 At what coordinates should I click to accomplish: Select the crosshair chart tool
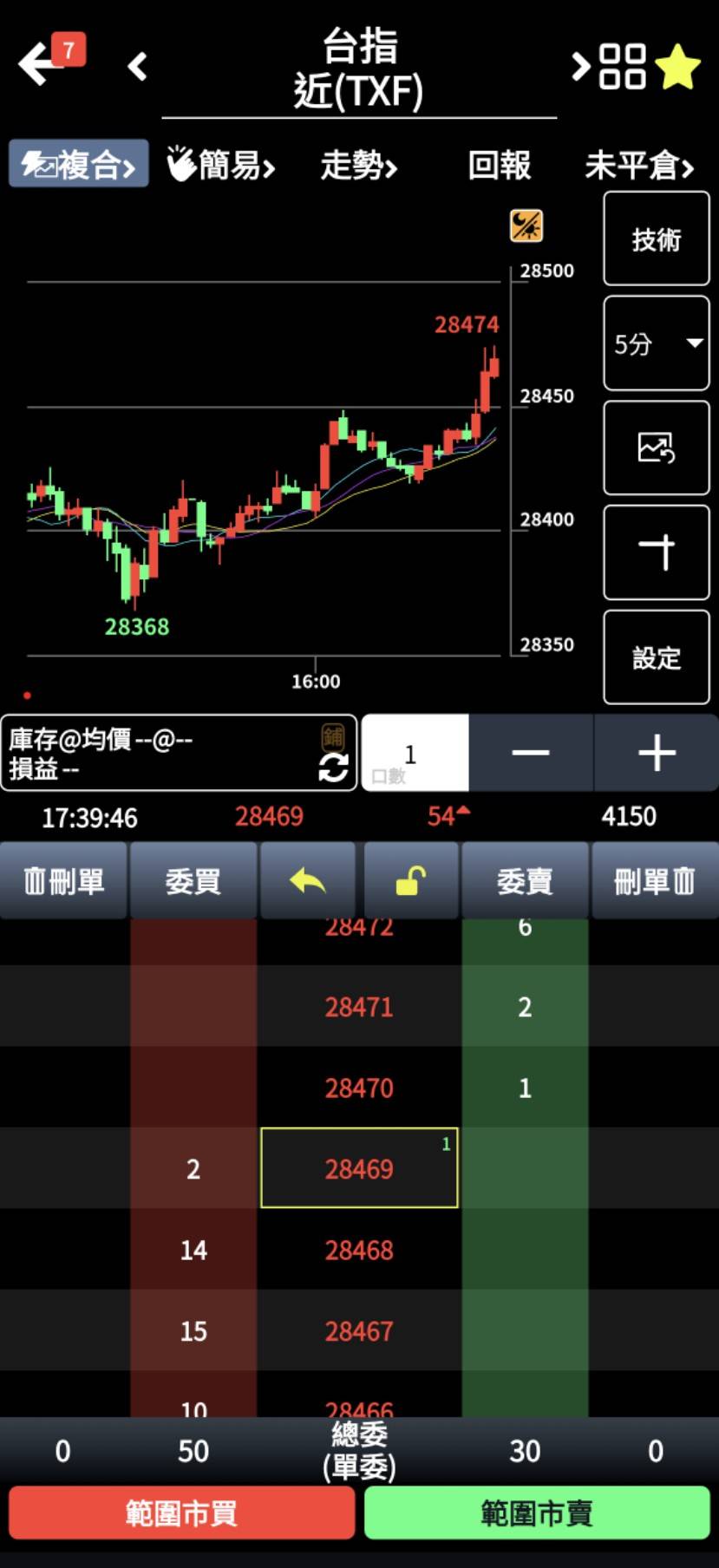pos(656,552)
